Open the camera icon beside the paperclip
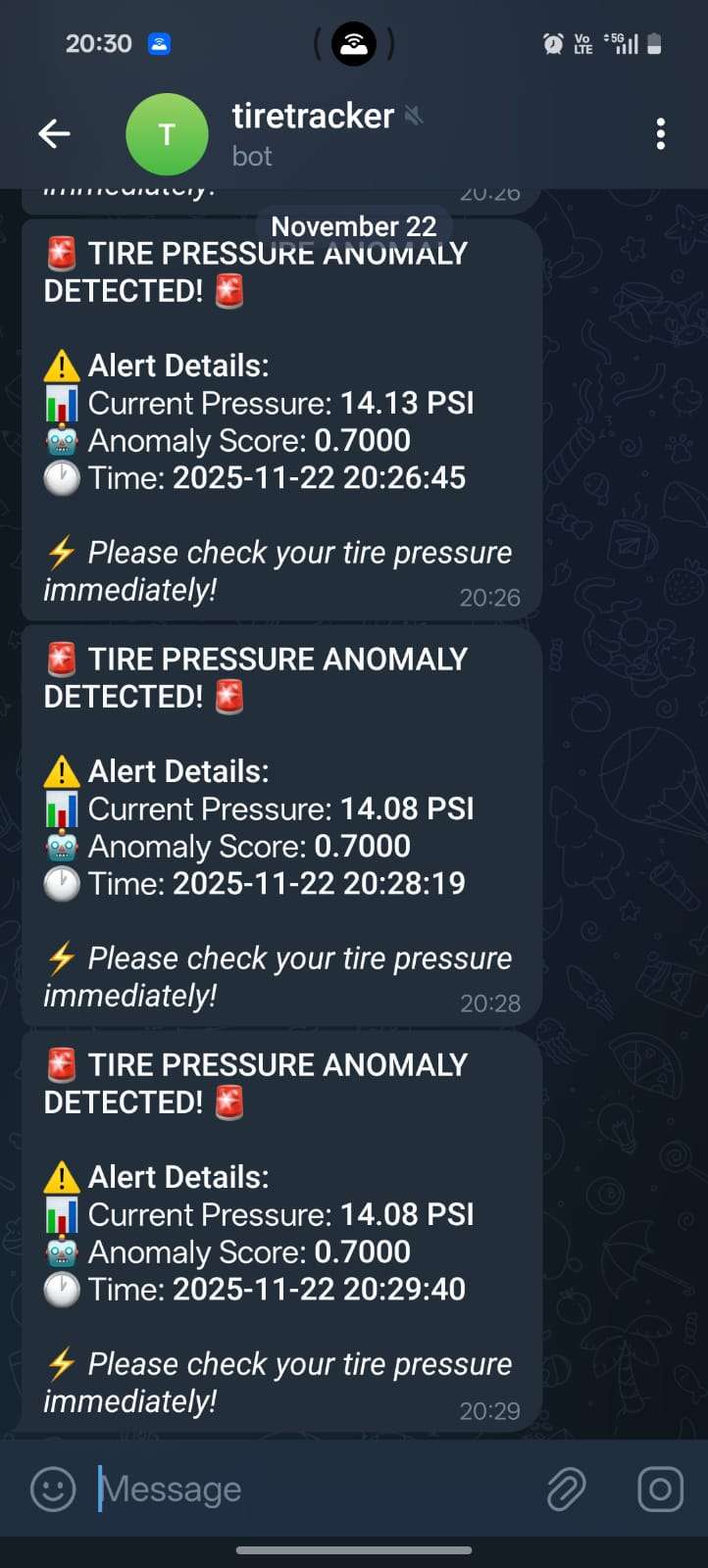 660,1489
